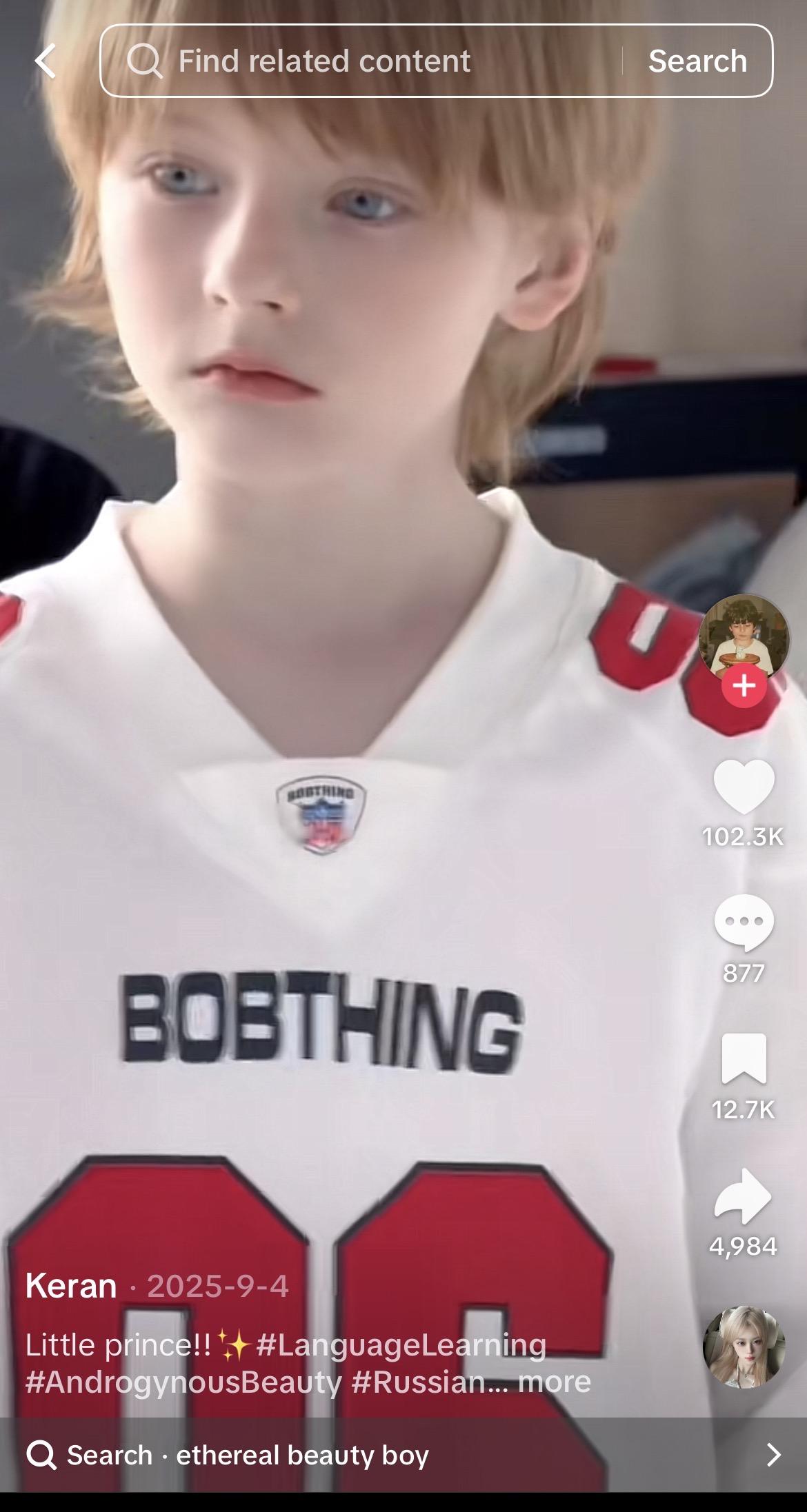Bookmark this video to favorites
Image resolution: width=807 pixels, height=1512 pixels.
pyautogui.click(x=744, y=1058)
